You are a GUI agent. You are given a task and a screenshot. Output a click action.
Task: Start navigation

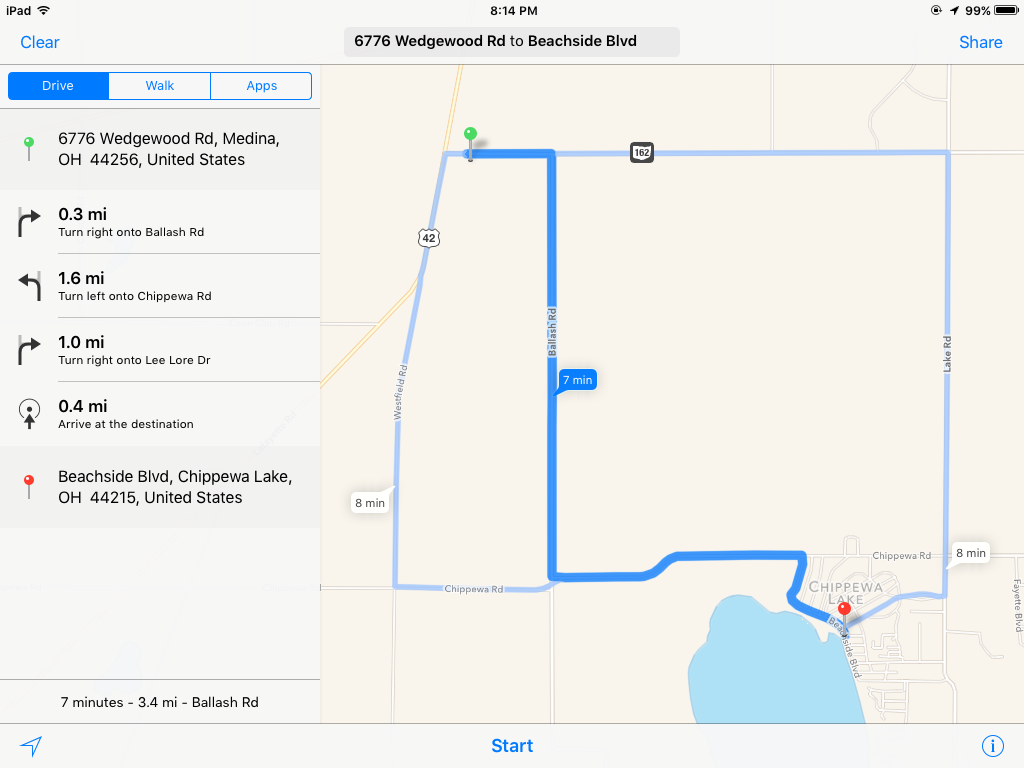coord(512,746)
